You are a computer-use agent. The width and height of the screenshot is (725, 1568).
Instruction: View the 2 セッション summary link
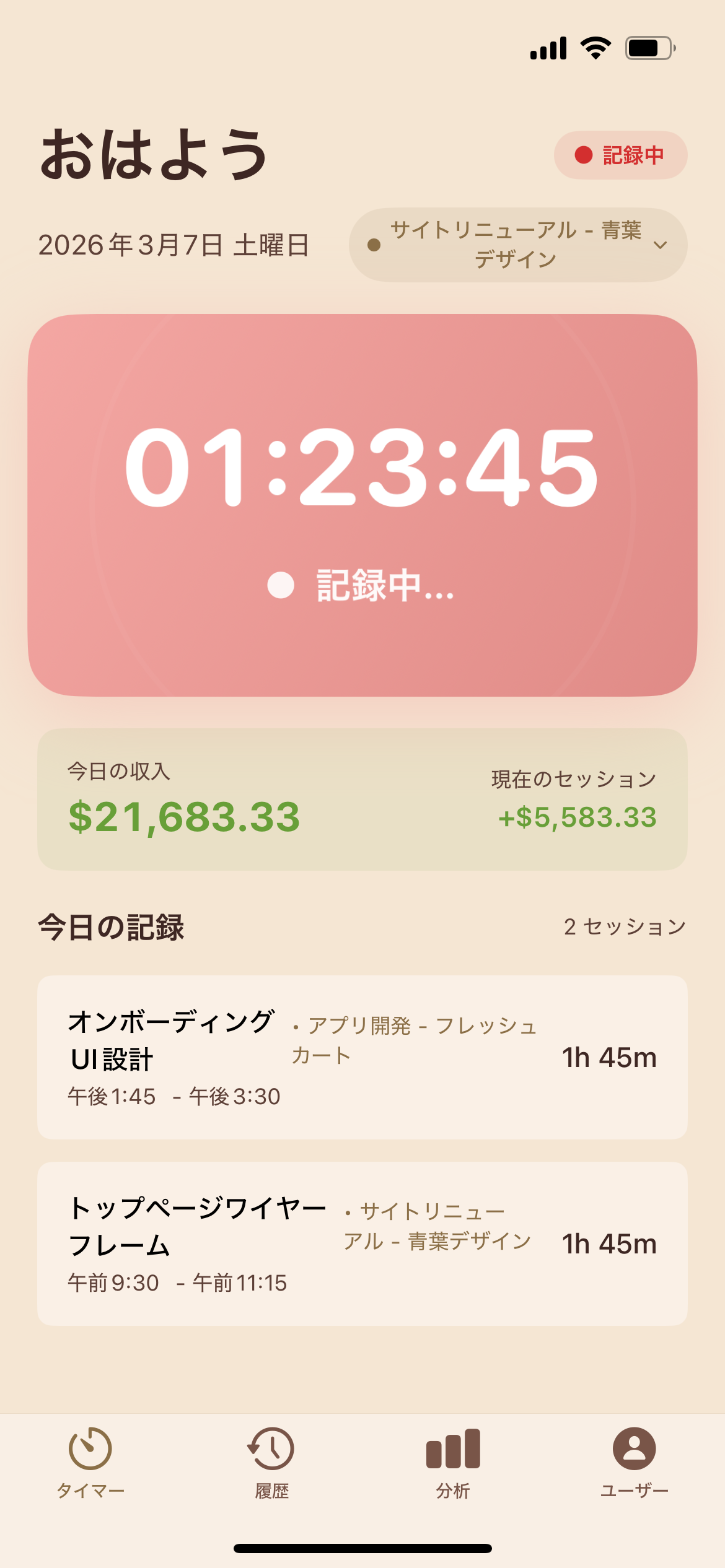click(624, 926)
